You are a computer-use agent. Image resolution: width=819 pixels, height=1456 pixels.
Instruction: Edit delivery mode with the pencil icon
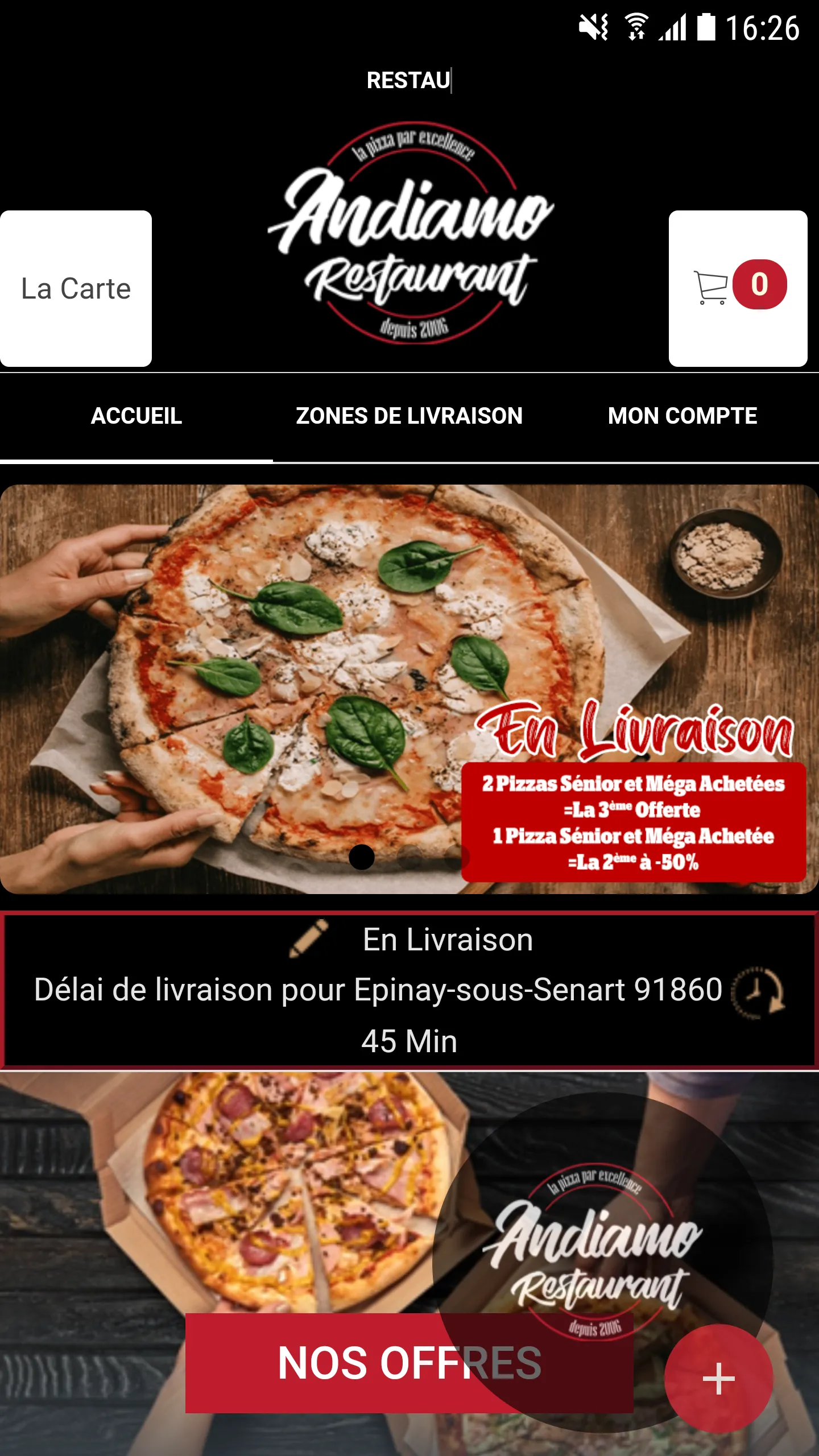[309, 939]
